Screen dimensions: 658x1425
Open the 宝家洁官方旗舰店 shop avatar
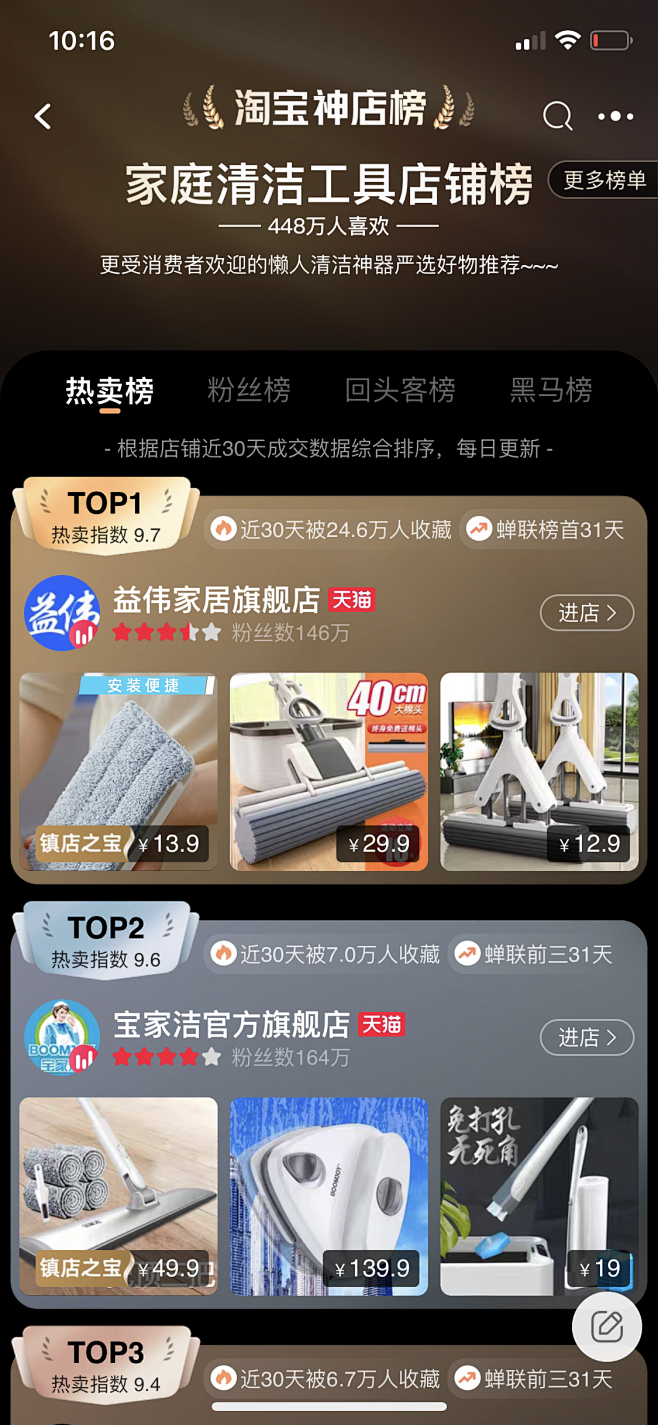(x=62, y=1038)
